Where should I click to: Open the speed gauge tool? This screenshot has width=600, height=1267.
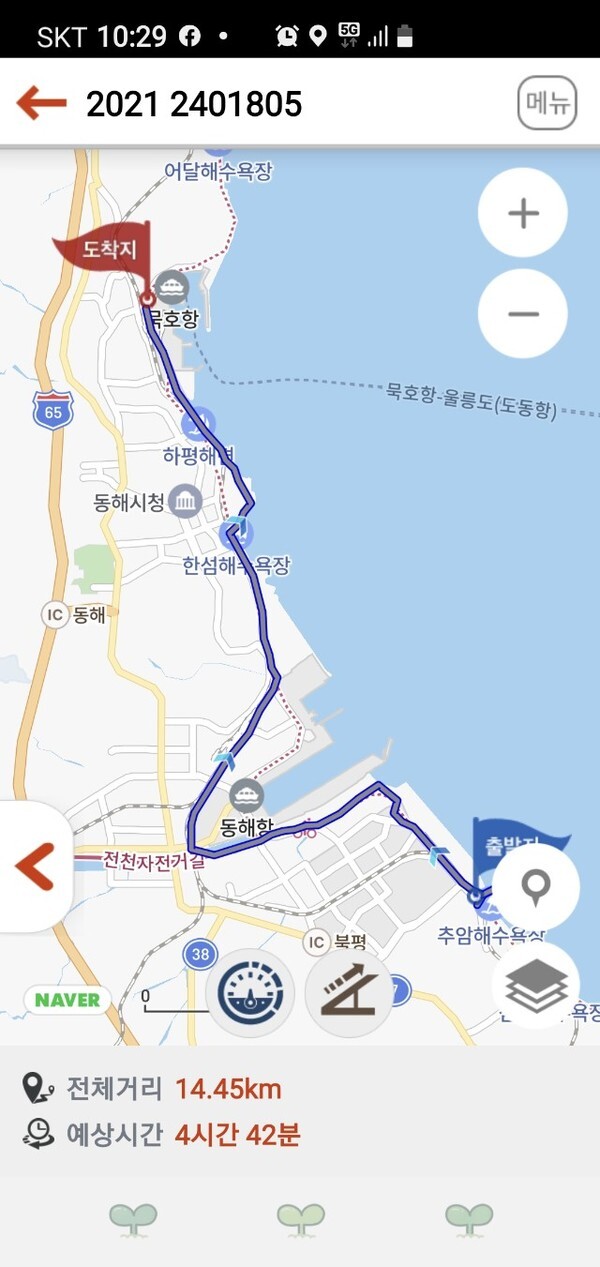pyautogui.click(x=250, y=993)
